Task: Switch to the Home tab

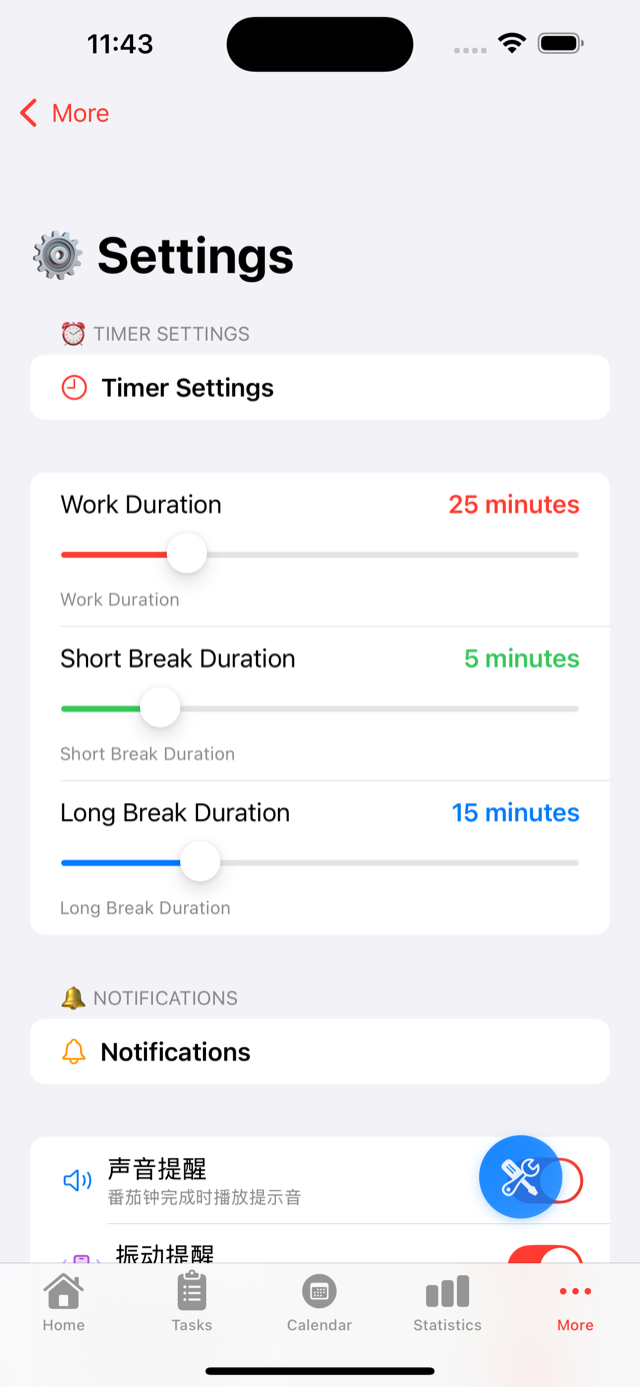Action: [x=64, y=1302]
